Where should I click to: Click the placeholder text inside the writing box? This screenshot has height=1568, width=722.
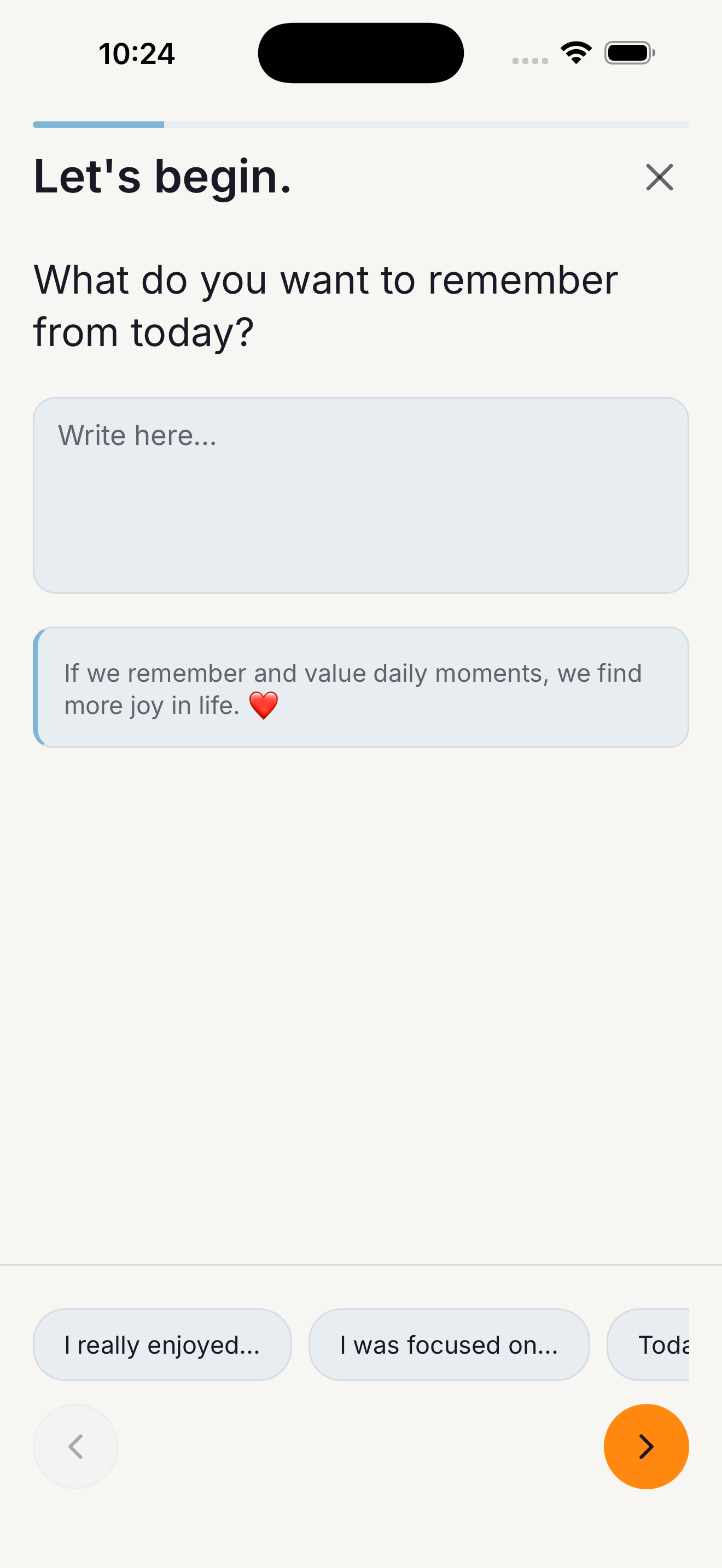point(136,434)
